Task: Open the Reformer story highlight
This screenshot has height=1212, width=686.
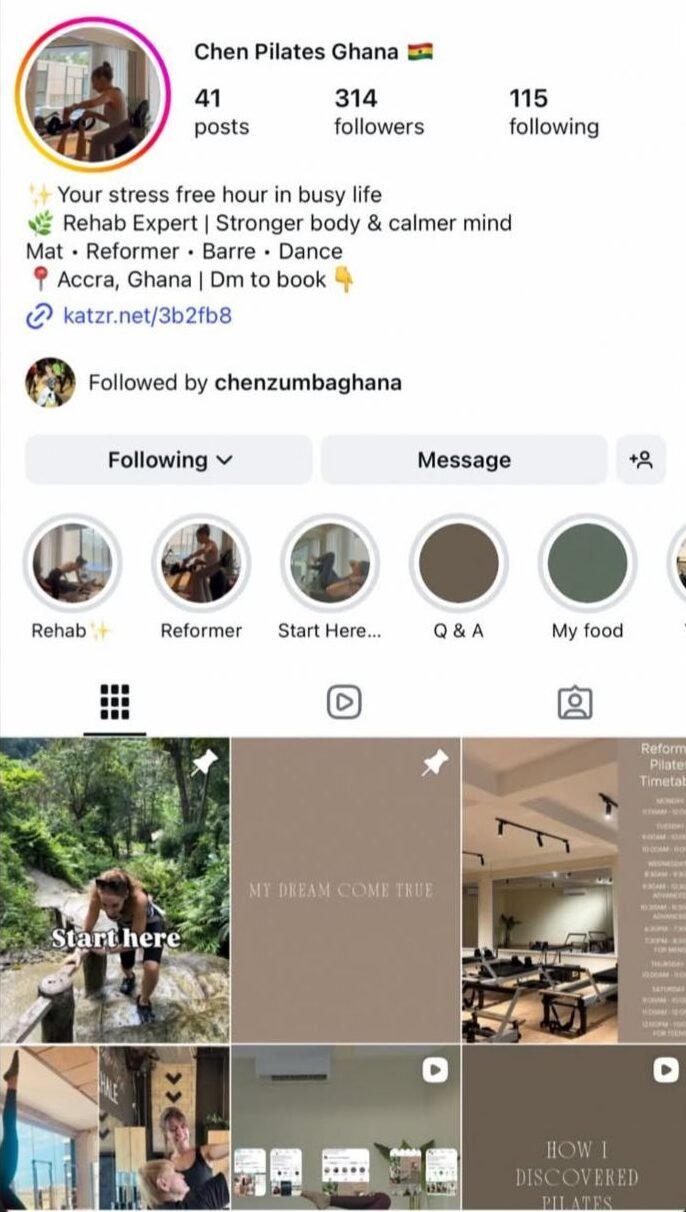Action: 200,563
